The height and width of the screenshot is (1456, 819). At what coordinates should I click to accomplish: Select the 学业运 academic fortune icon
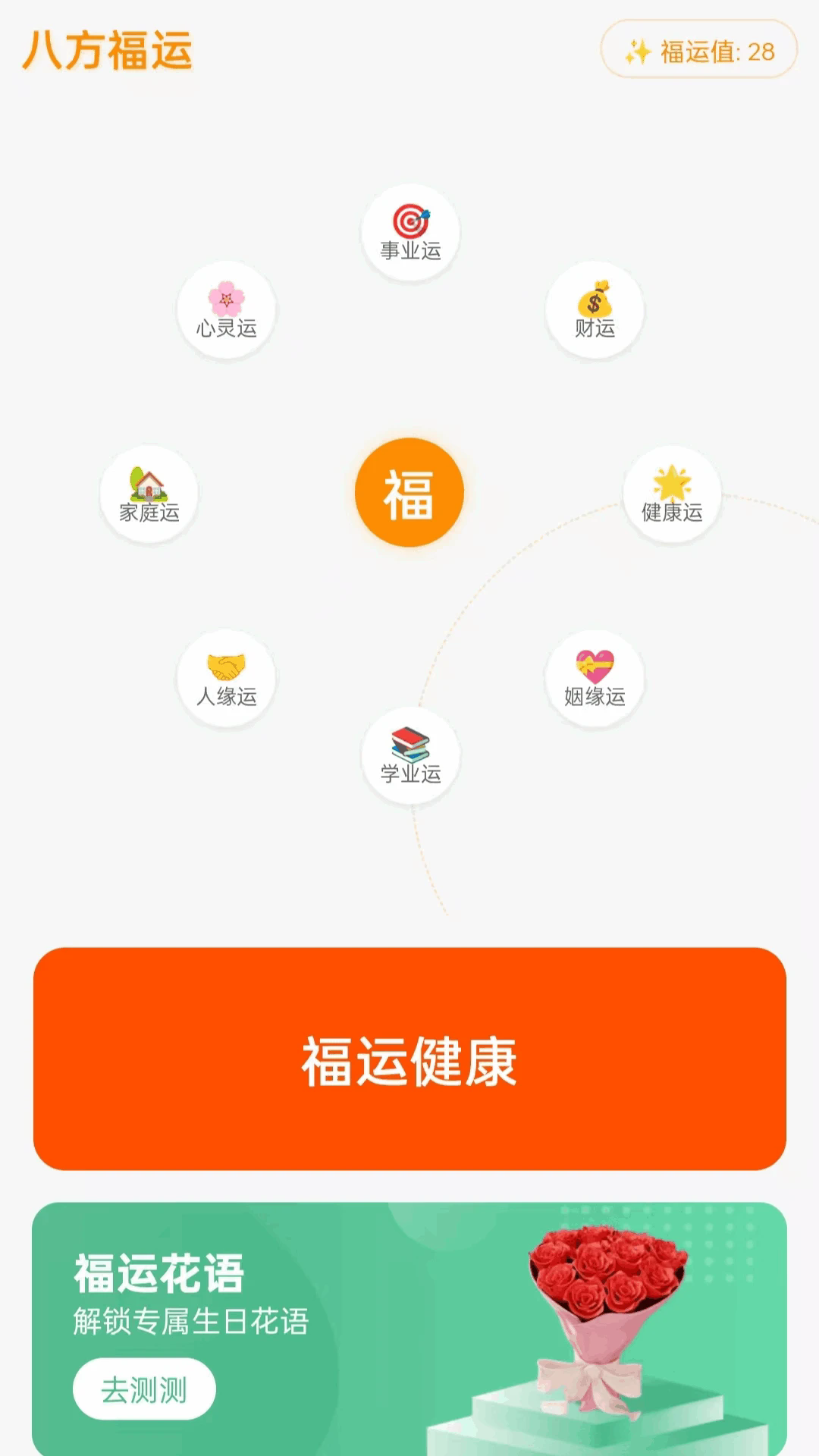click(409, 755)
